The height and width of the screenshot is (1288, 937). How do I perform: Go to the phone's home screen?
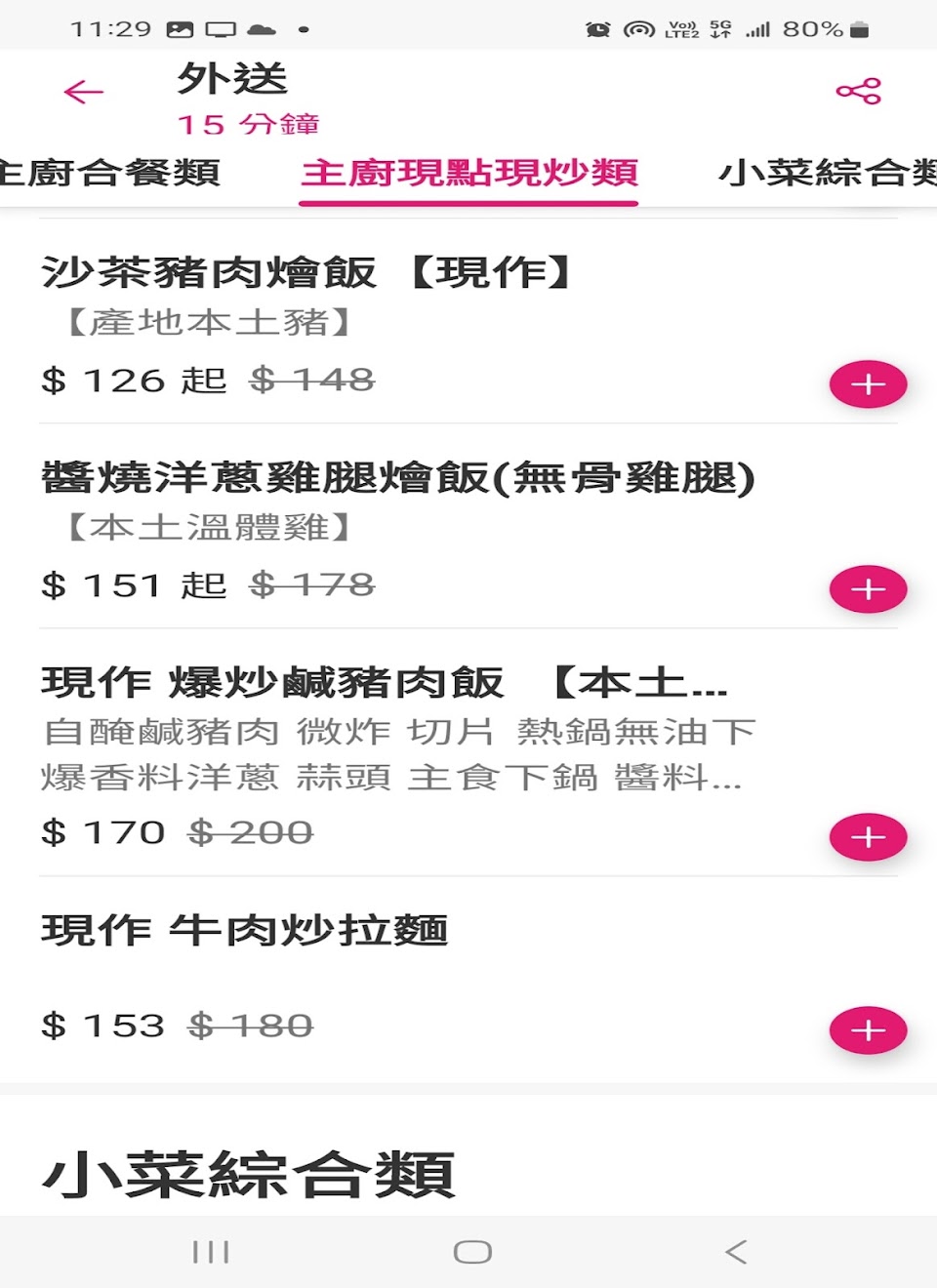[x=472, y=1252]
